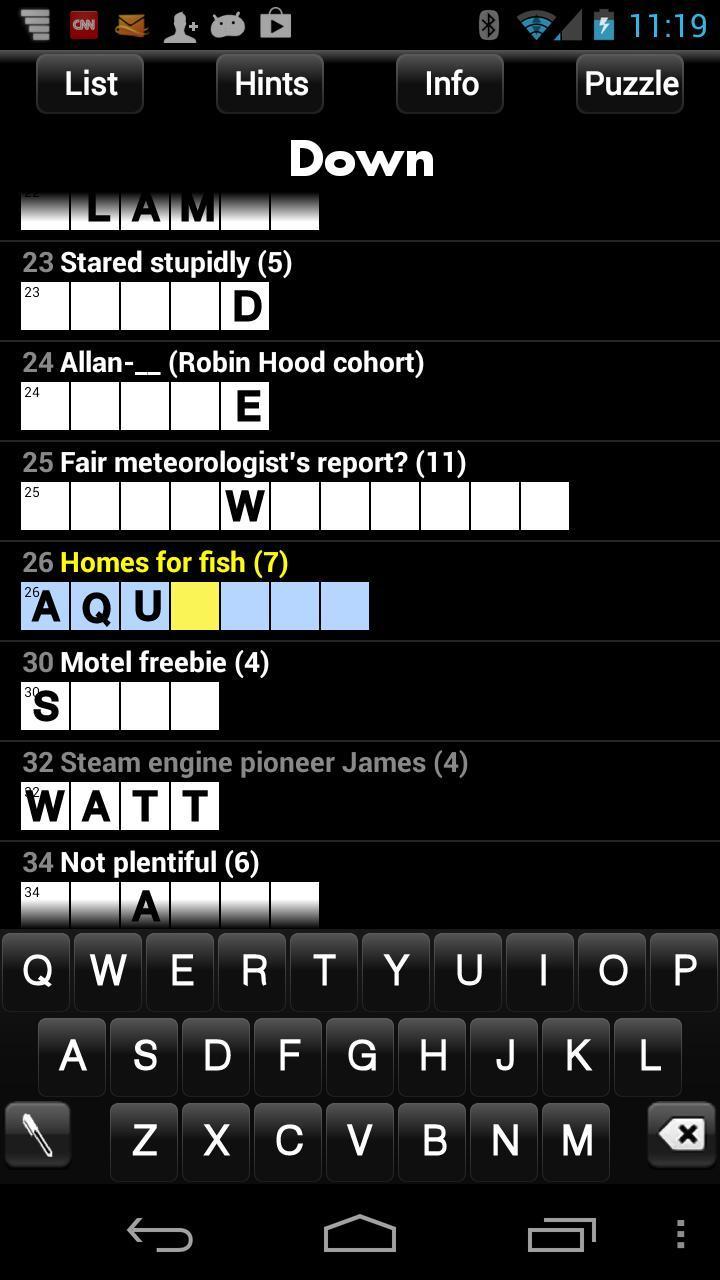Viewport: 720px width, 1280px height.
Task: Open the clue List view
Action: (89, 84)
